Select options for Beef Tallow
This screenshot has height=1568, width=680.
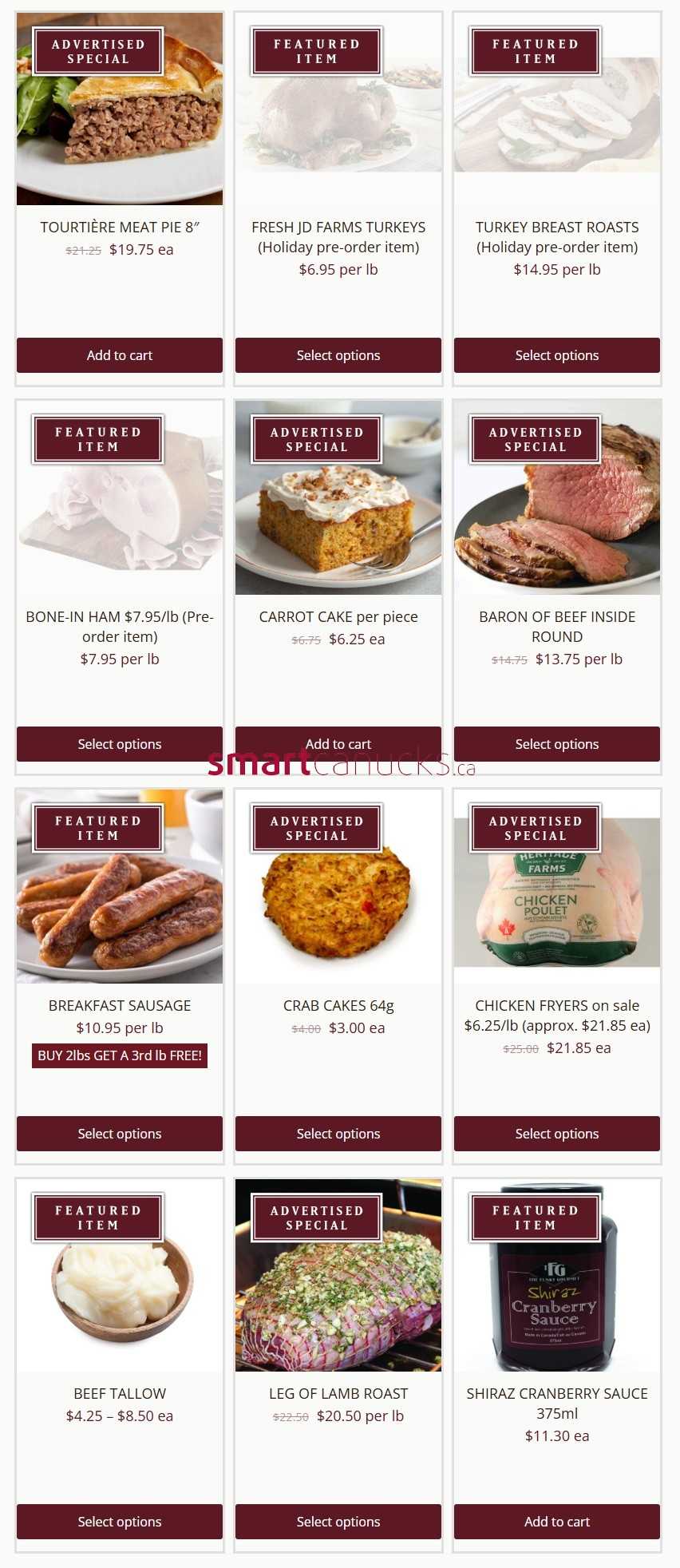[x=119, y=1521]
